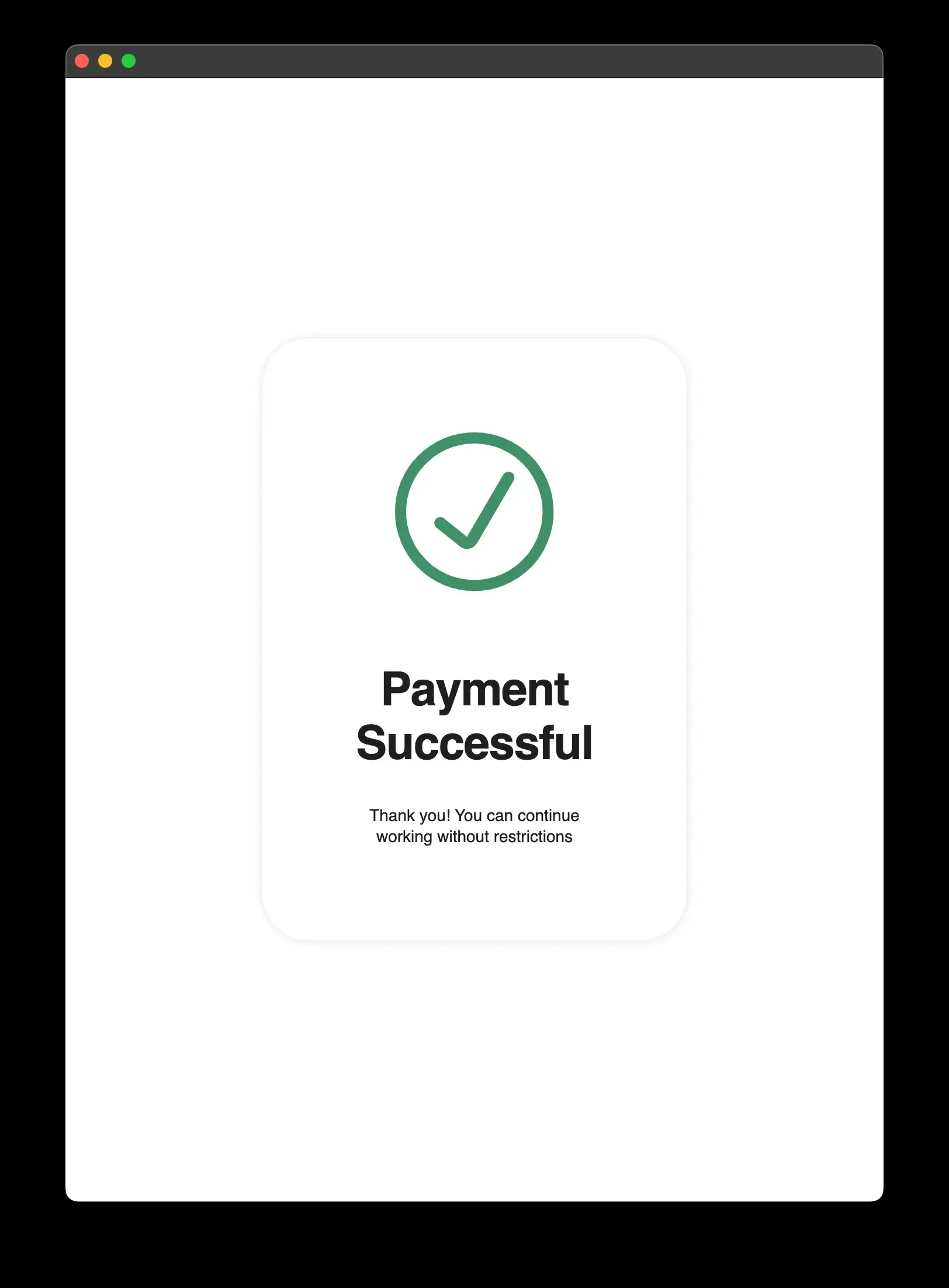Close the window with the red button
Screen dimensions: 949x1288
[x=82, y=61]
